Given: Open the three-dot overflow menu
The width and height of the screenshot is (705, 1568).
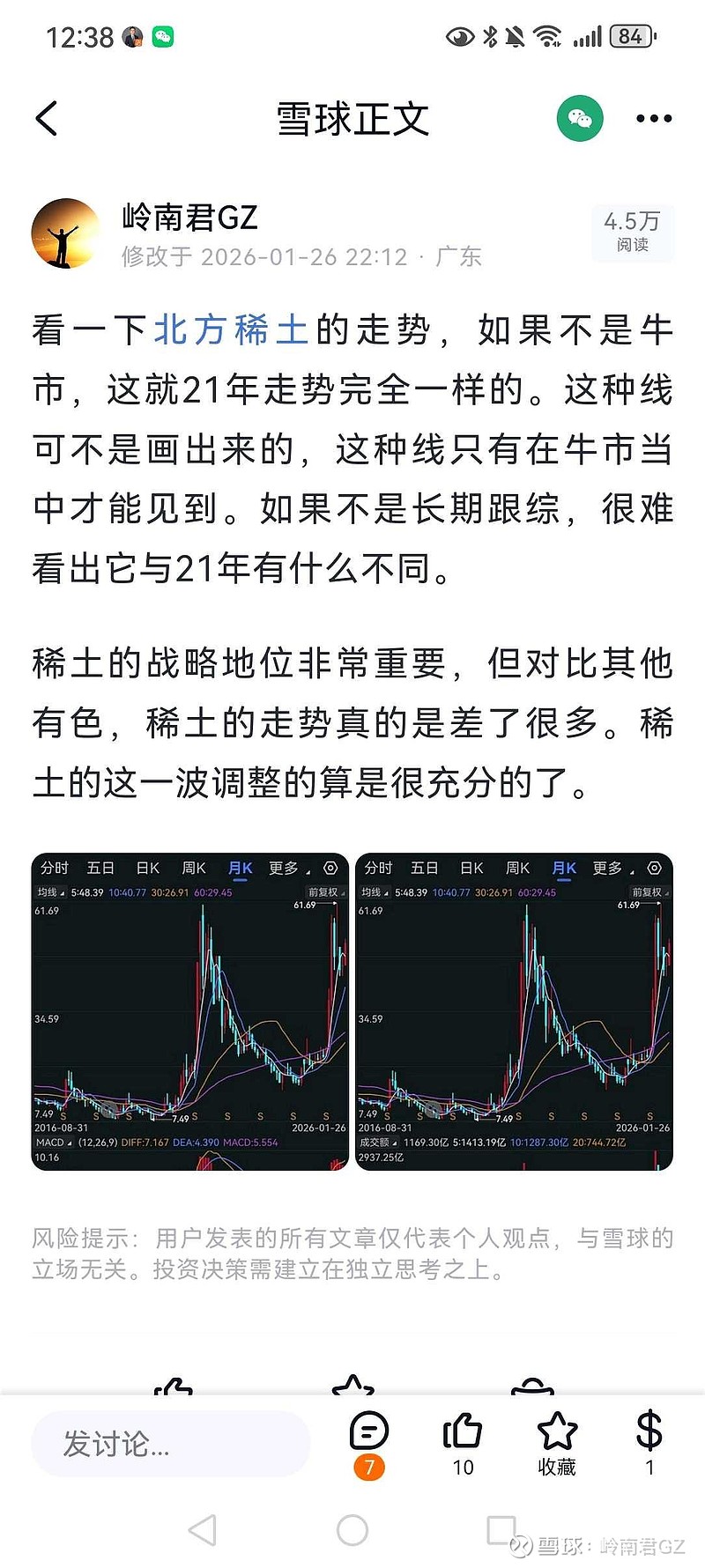Looking at the screenshot, I should point(653,119).
